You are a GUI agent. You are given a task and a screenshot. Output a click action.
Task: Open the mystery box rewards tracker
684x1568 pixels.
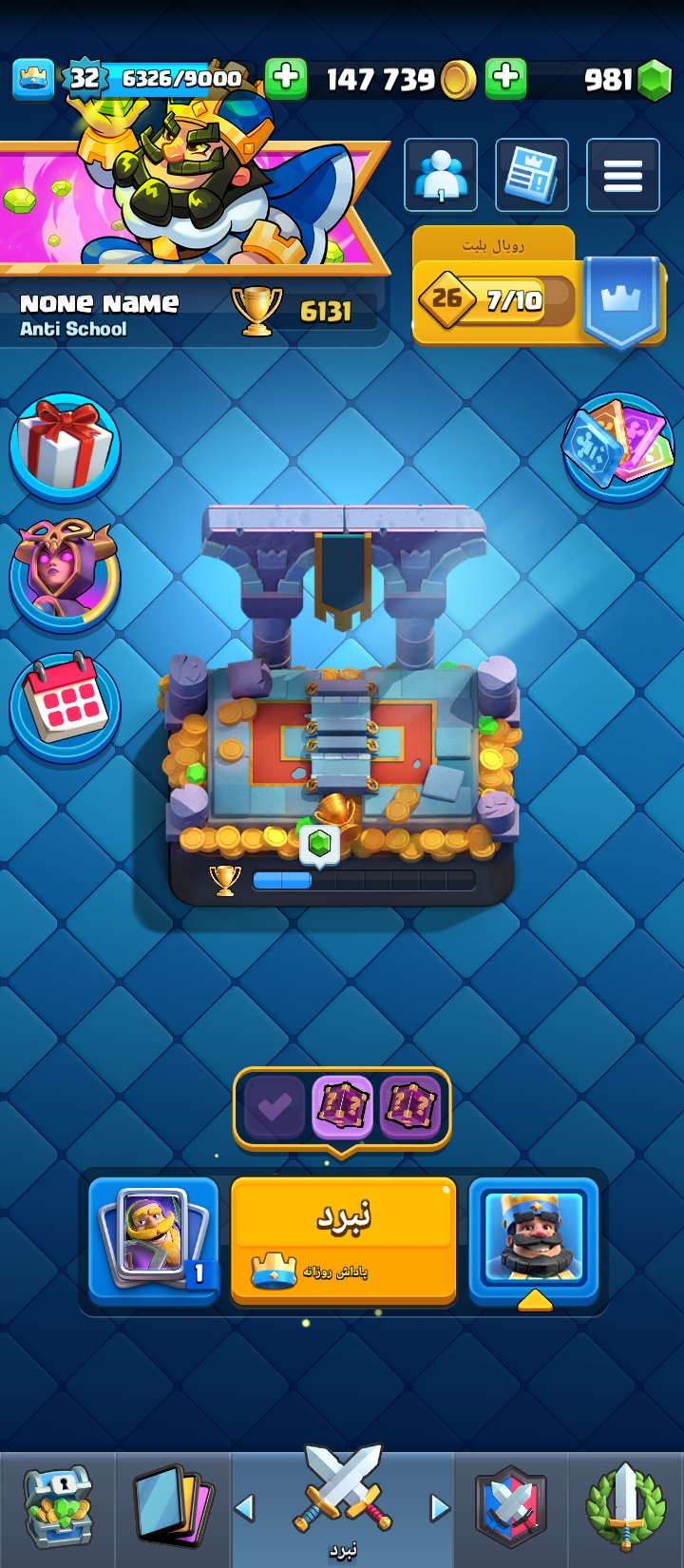pyautogui.click(x=342, y=1107)
